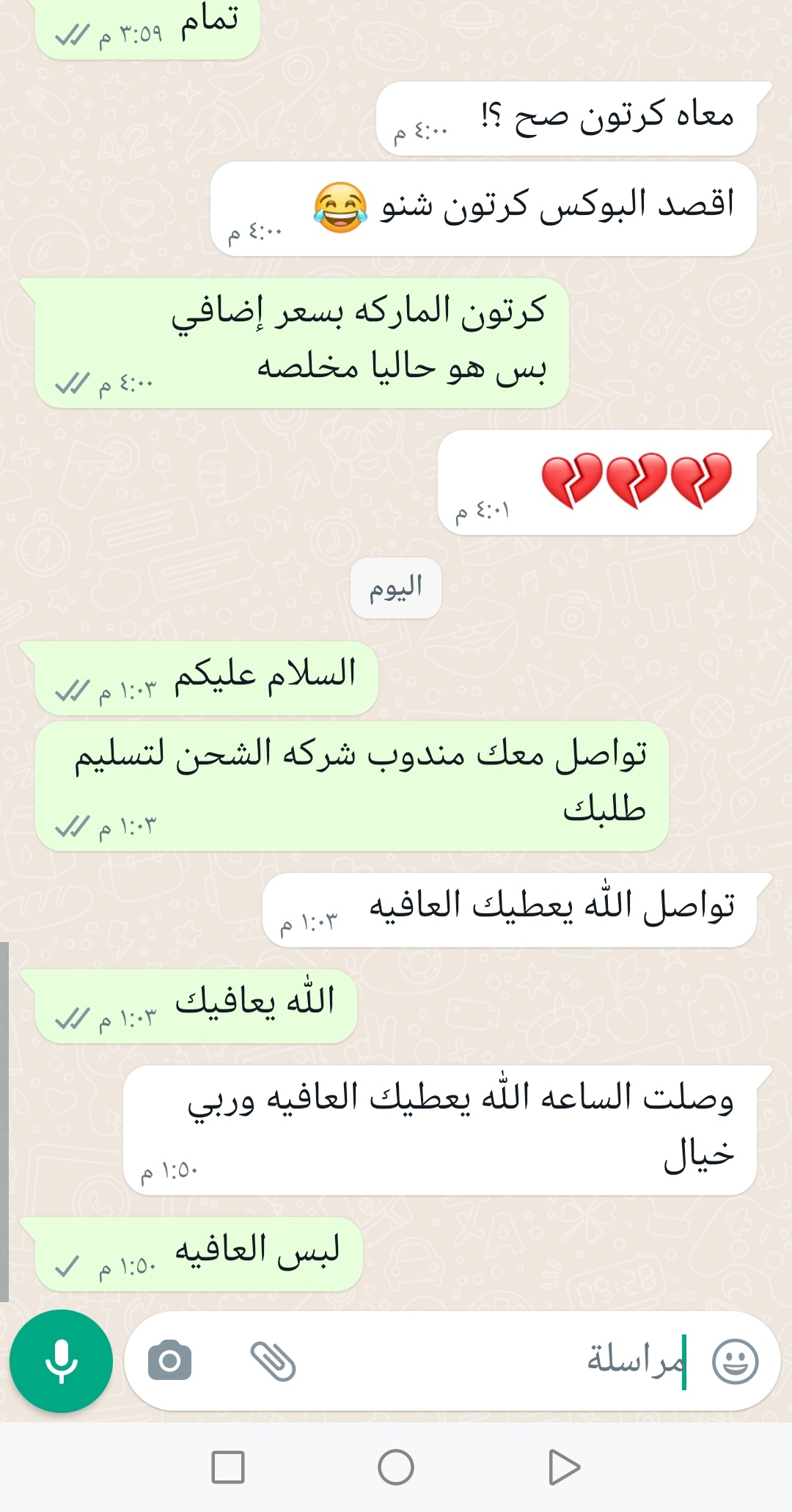Open the emoji picker
The image size is (792, 1512).
pos(735,1362)
